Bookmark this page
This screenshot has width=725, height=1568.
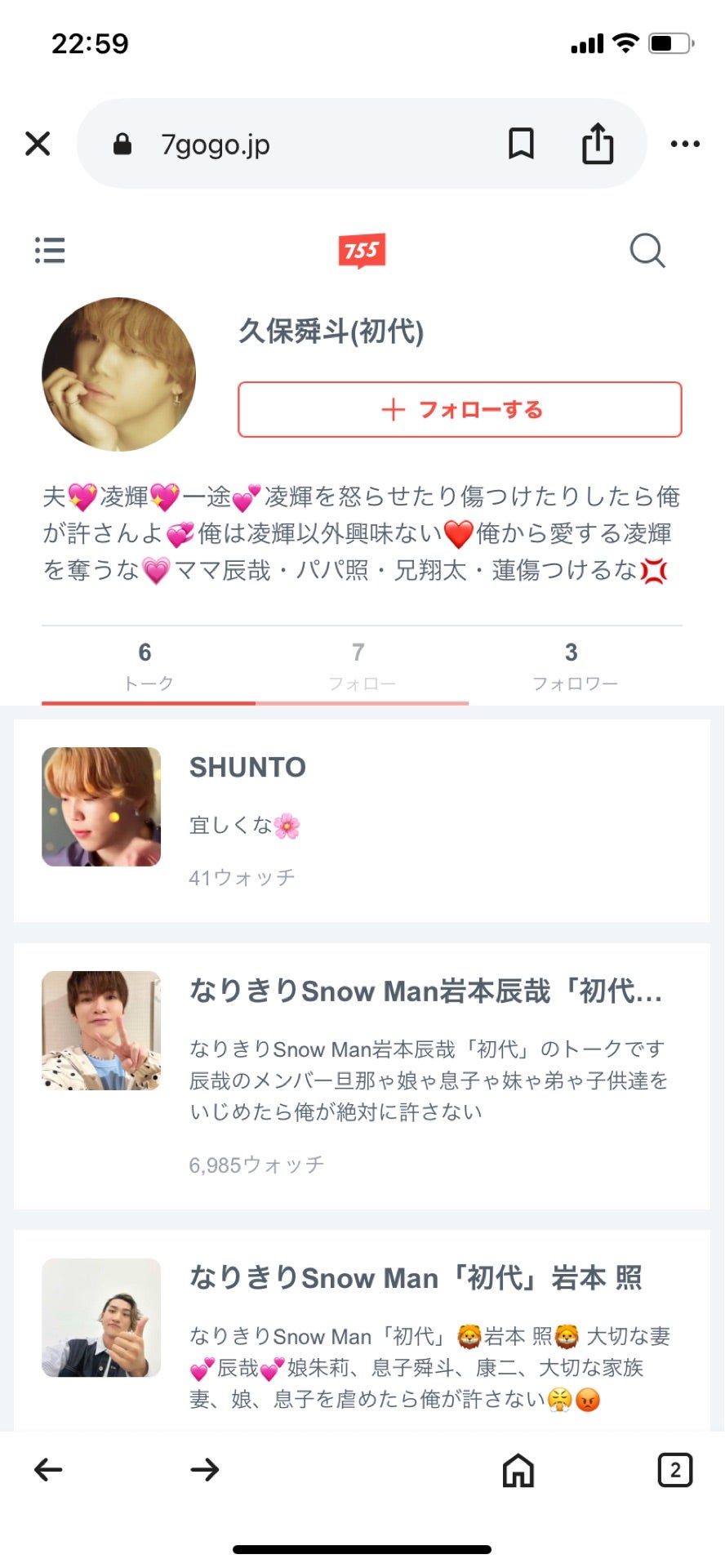pos(521,144)
